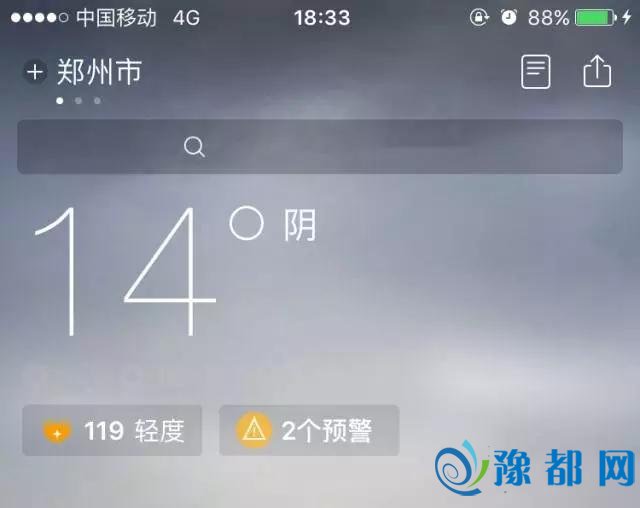Add a city with the plus icon
Viewport: 640px width, 508px height.
coord(35,72)
